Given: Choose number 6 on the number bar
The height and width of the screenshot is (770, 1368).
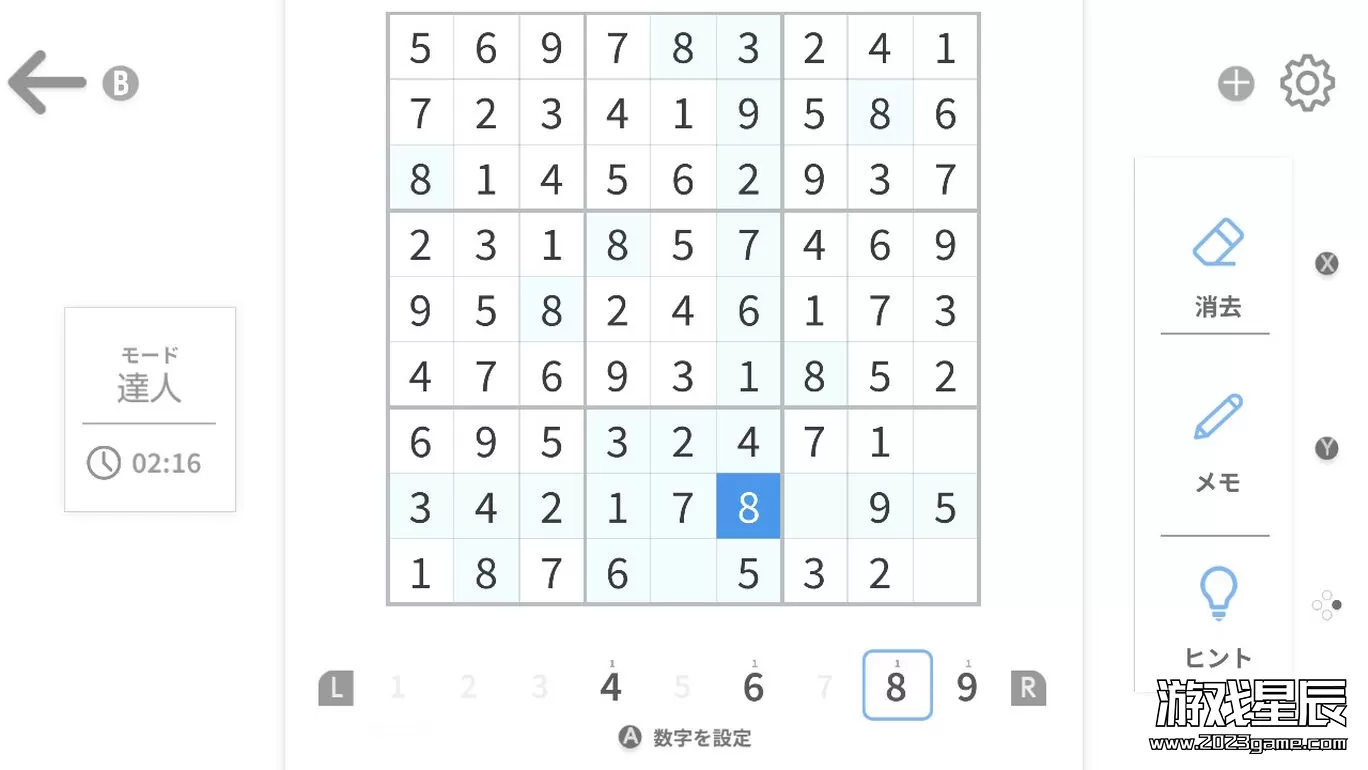Looking at the screenshot, I should tap(753, 687).
